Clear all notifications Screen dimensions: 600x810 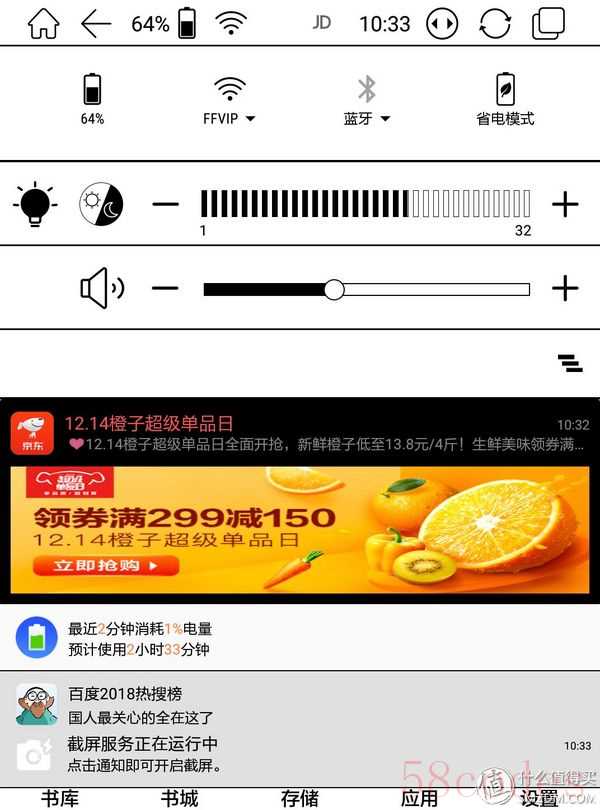(x=570, y=363)
